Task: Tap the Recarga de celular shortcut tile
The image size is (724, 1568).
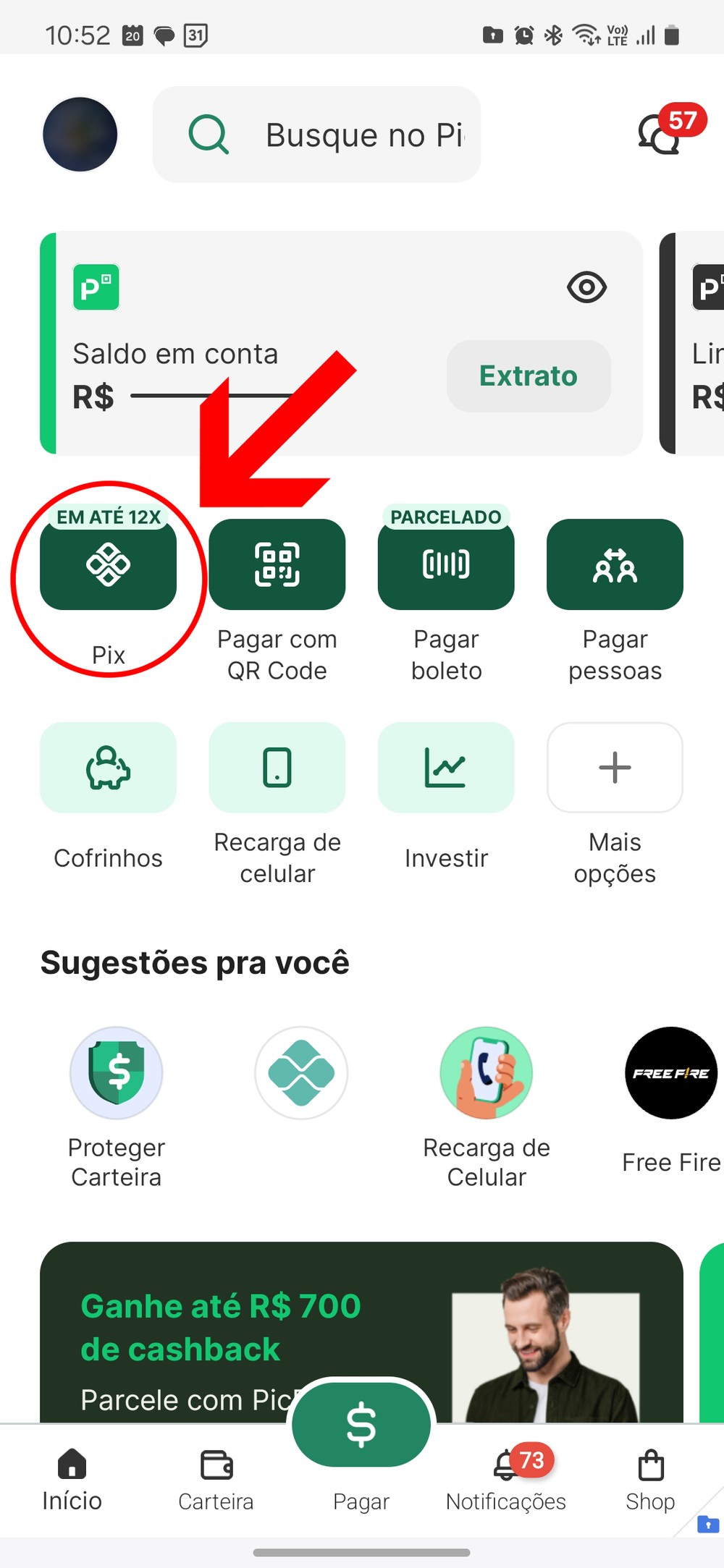Action: (277, 768)
